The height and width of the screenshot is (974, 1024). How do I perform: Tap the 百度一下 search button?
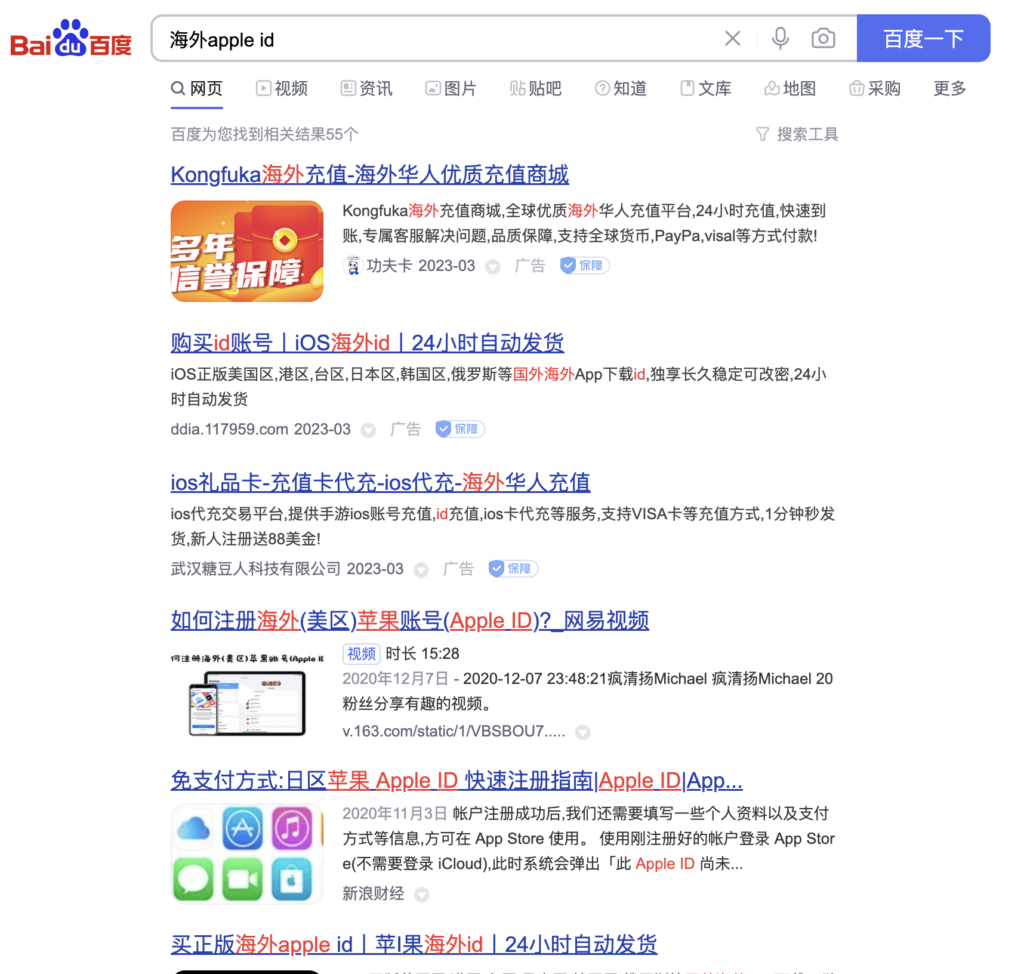(923, 39)
